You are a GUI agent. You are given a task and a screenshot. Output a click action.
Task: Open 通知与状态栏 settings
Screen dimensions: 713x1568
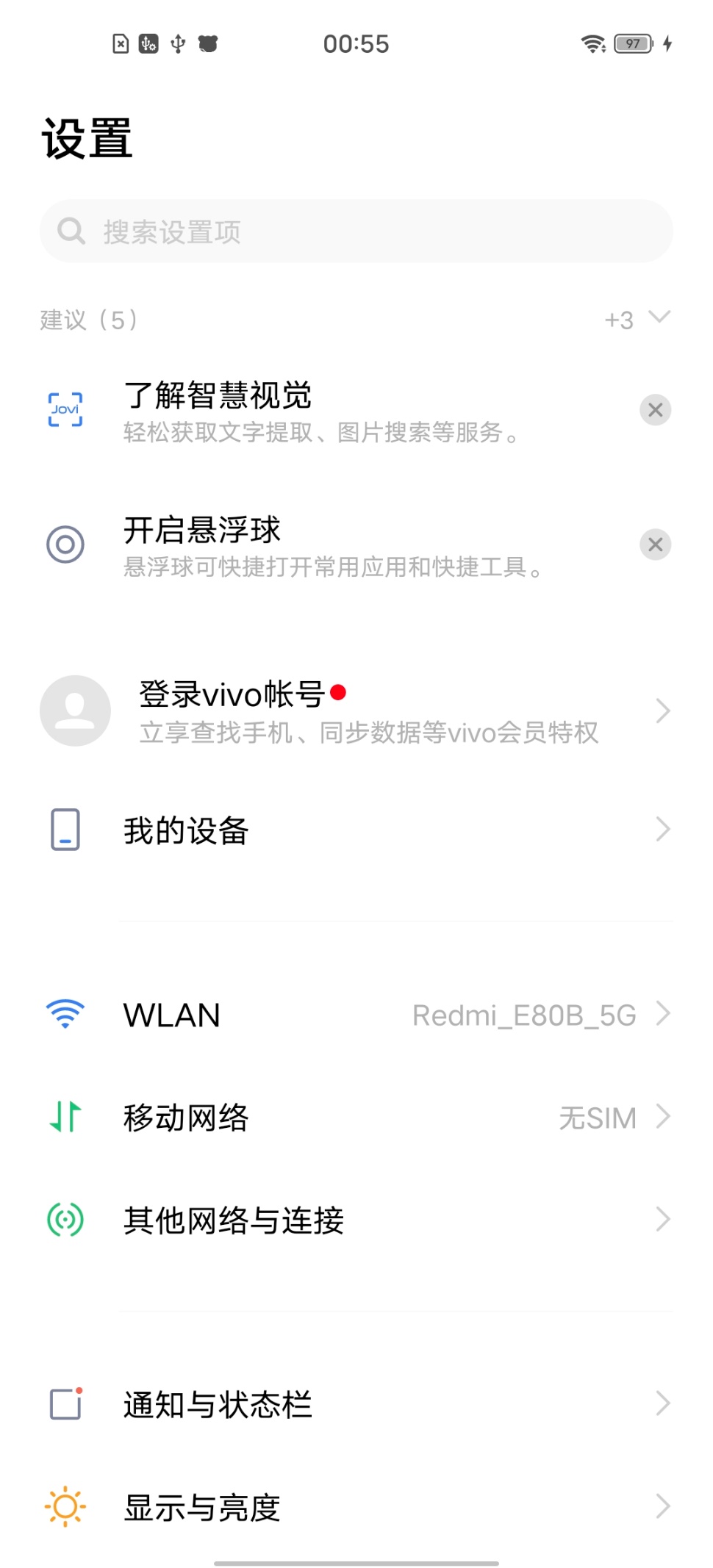pos(356,1404)
